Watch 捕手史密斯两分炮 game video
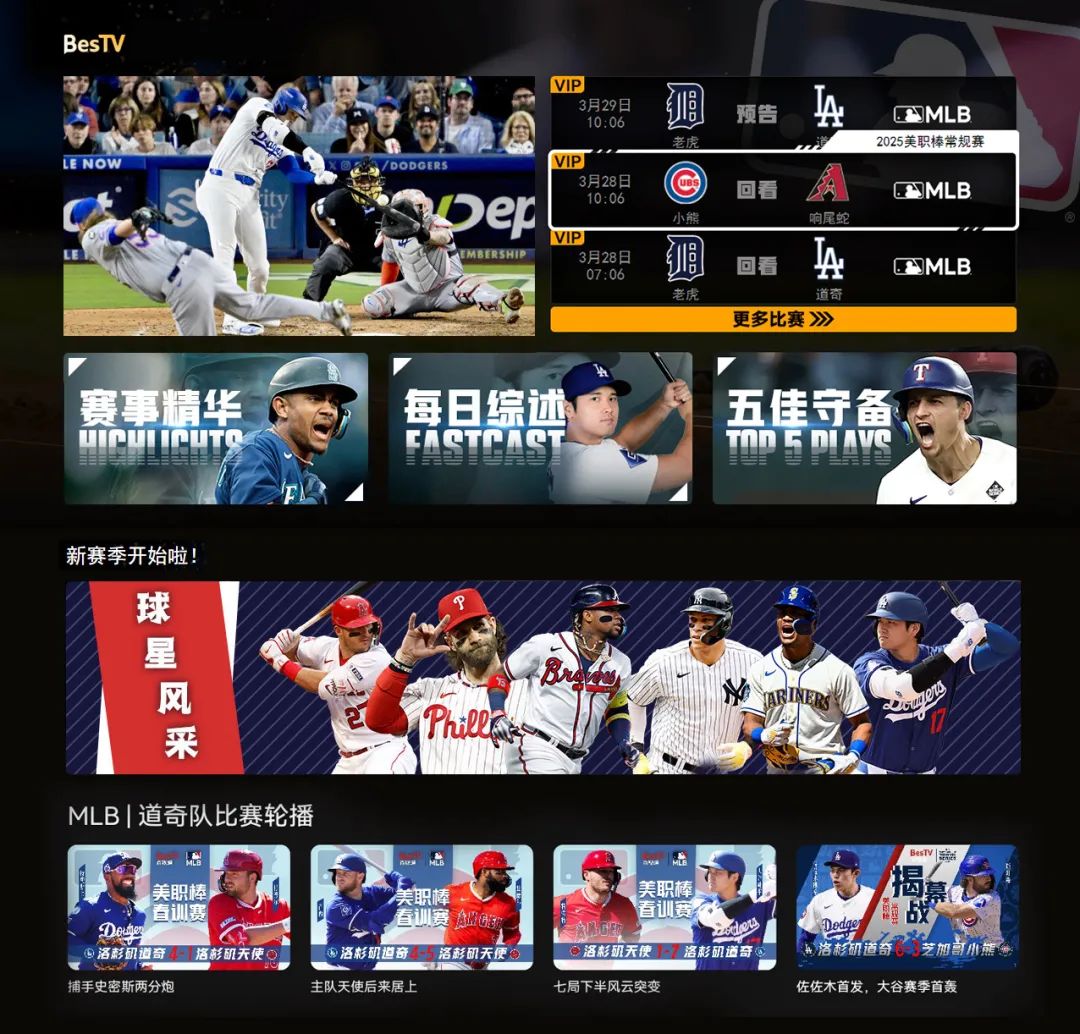1080x1034 pixels. (x=179, y=908)
